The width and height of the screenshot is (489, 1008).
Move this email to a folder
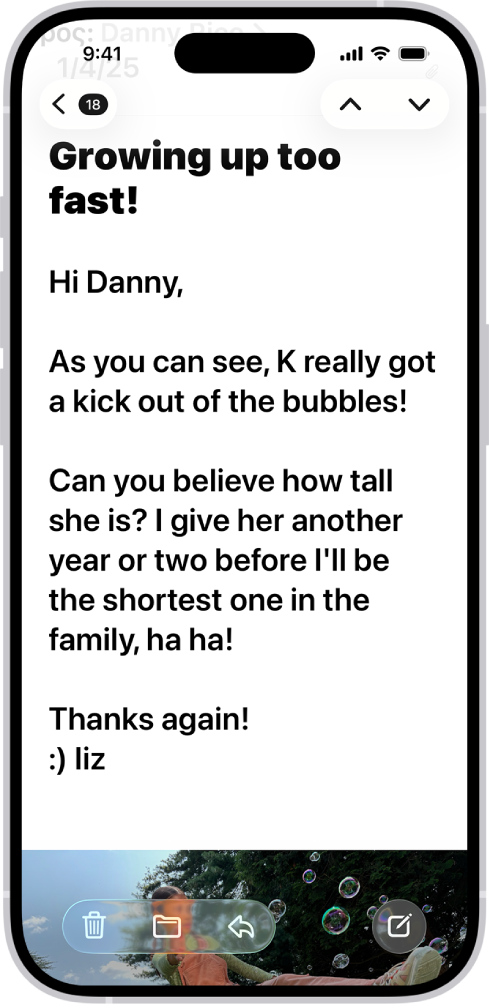(x=167, y=926)
